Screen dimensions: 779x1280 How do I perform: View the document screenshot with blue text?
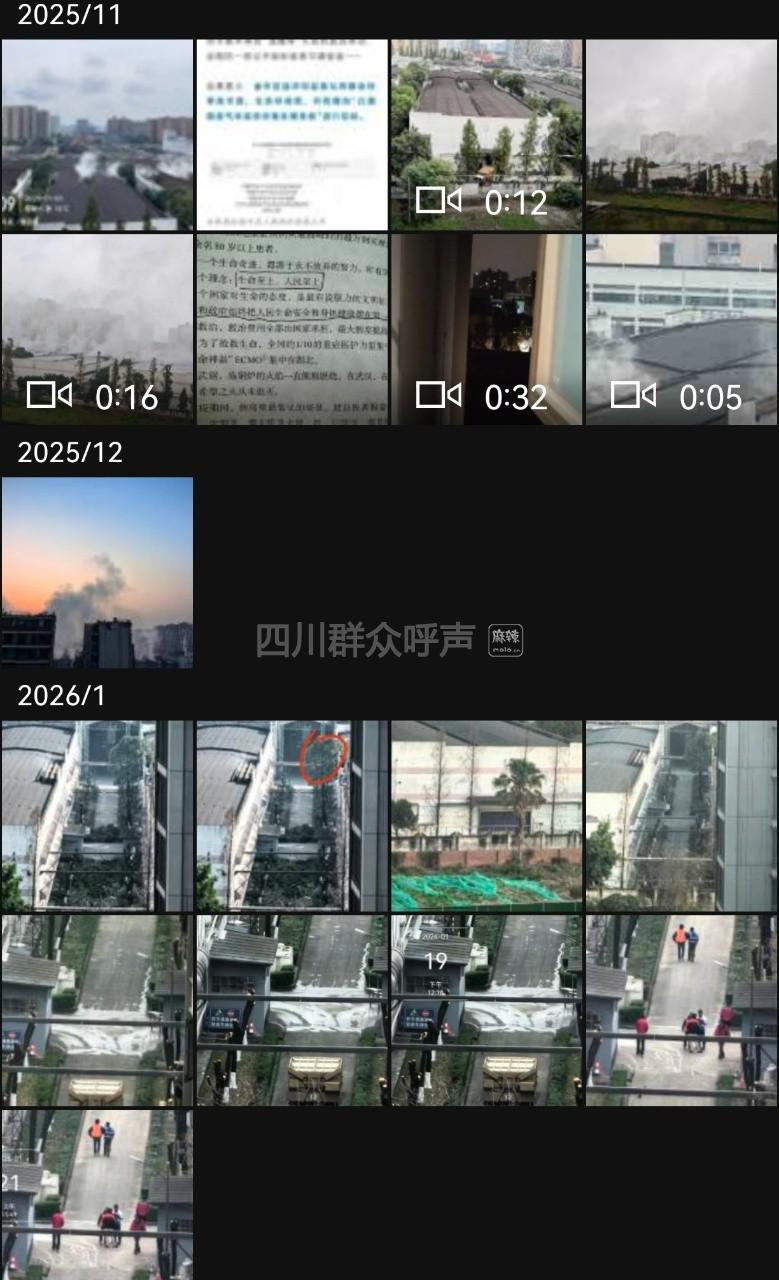click(291, 135)
